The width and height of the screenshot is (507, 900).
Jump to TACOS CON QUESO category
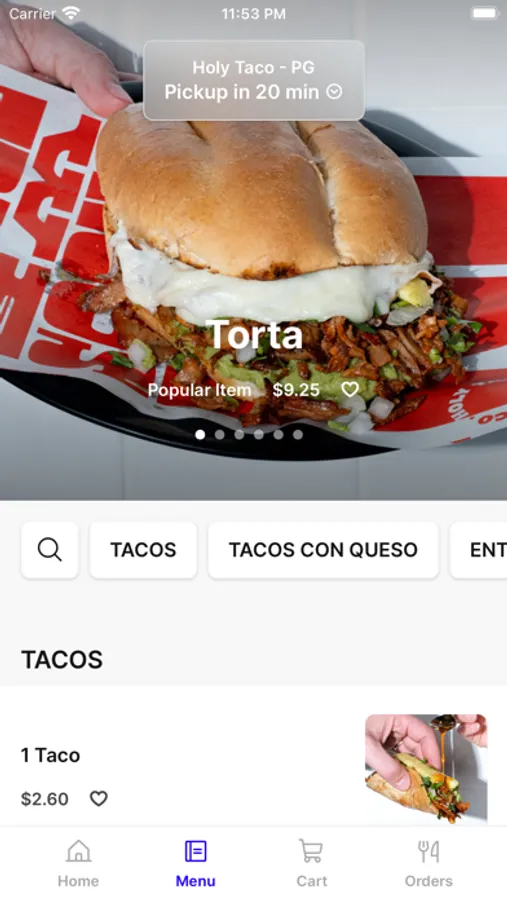(x=323, y=550)
